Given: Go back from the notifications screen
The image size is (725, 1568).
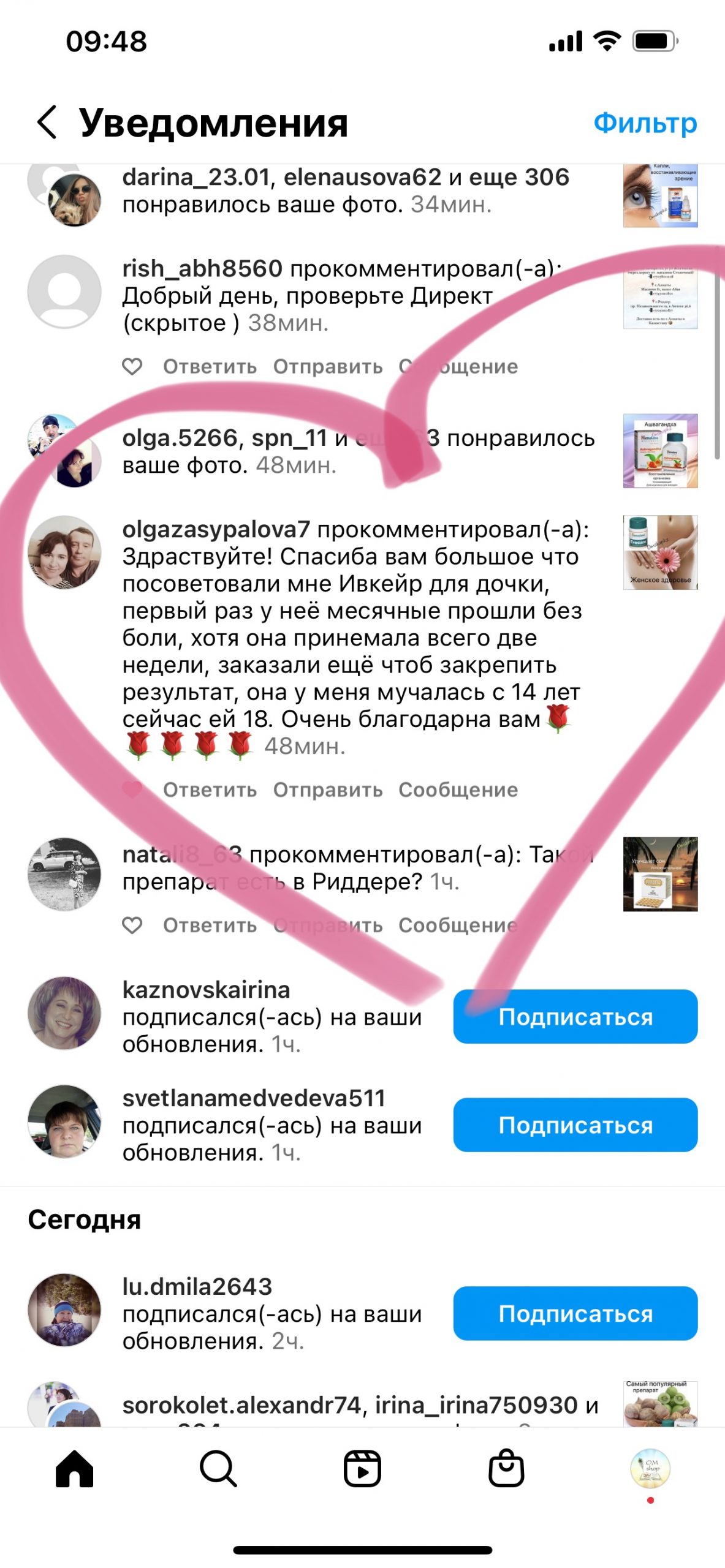Looking at the screenshot, I should (x=47, y=122).
